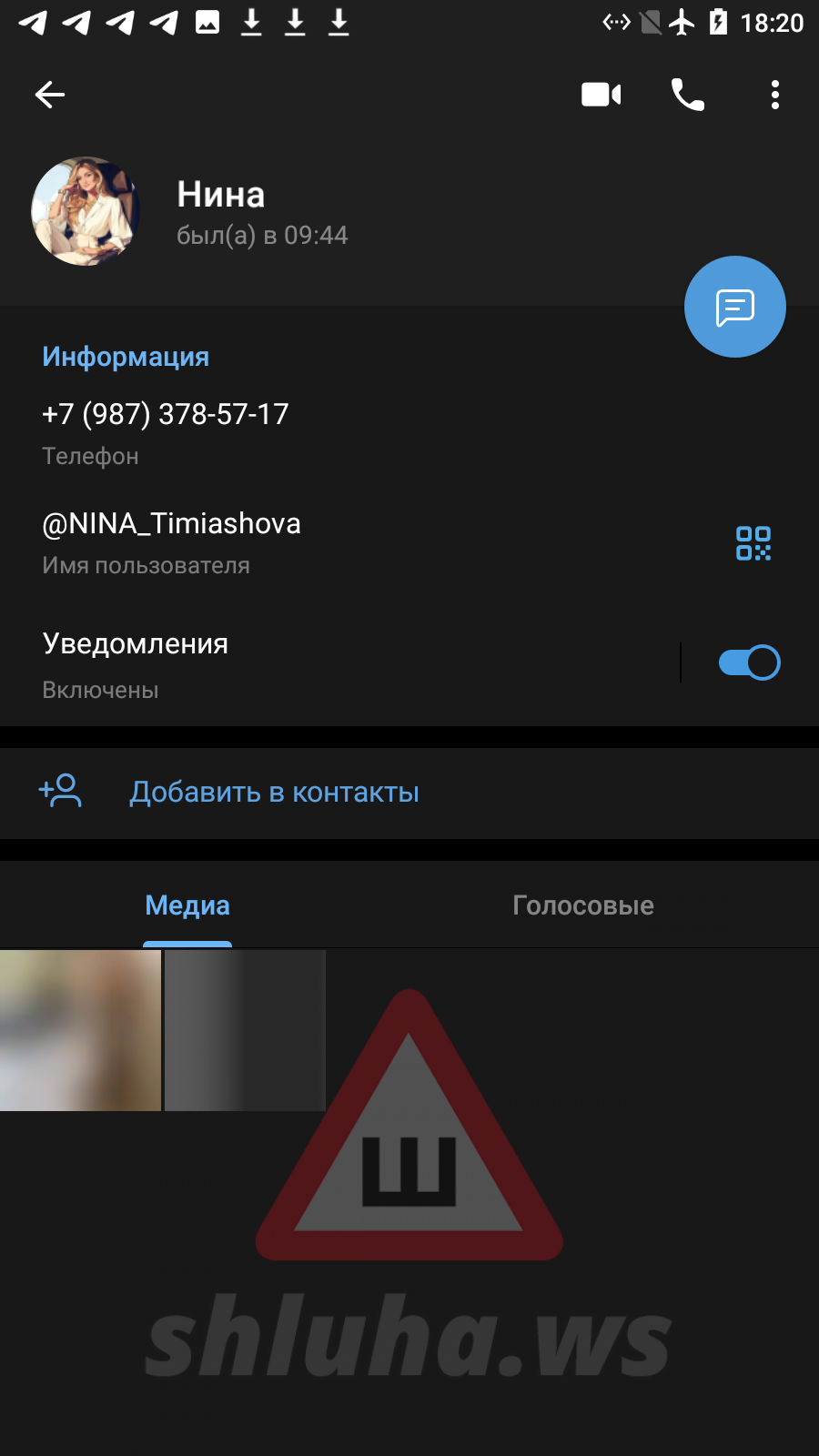This screenshot has width=819, height=1456.
Task: Tap Добавить в контакты
Action: (x=273, y=793)
